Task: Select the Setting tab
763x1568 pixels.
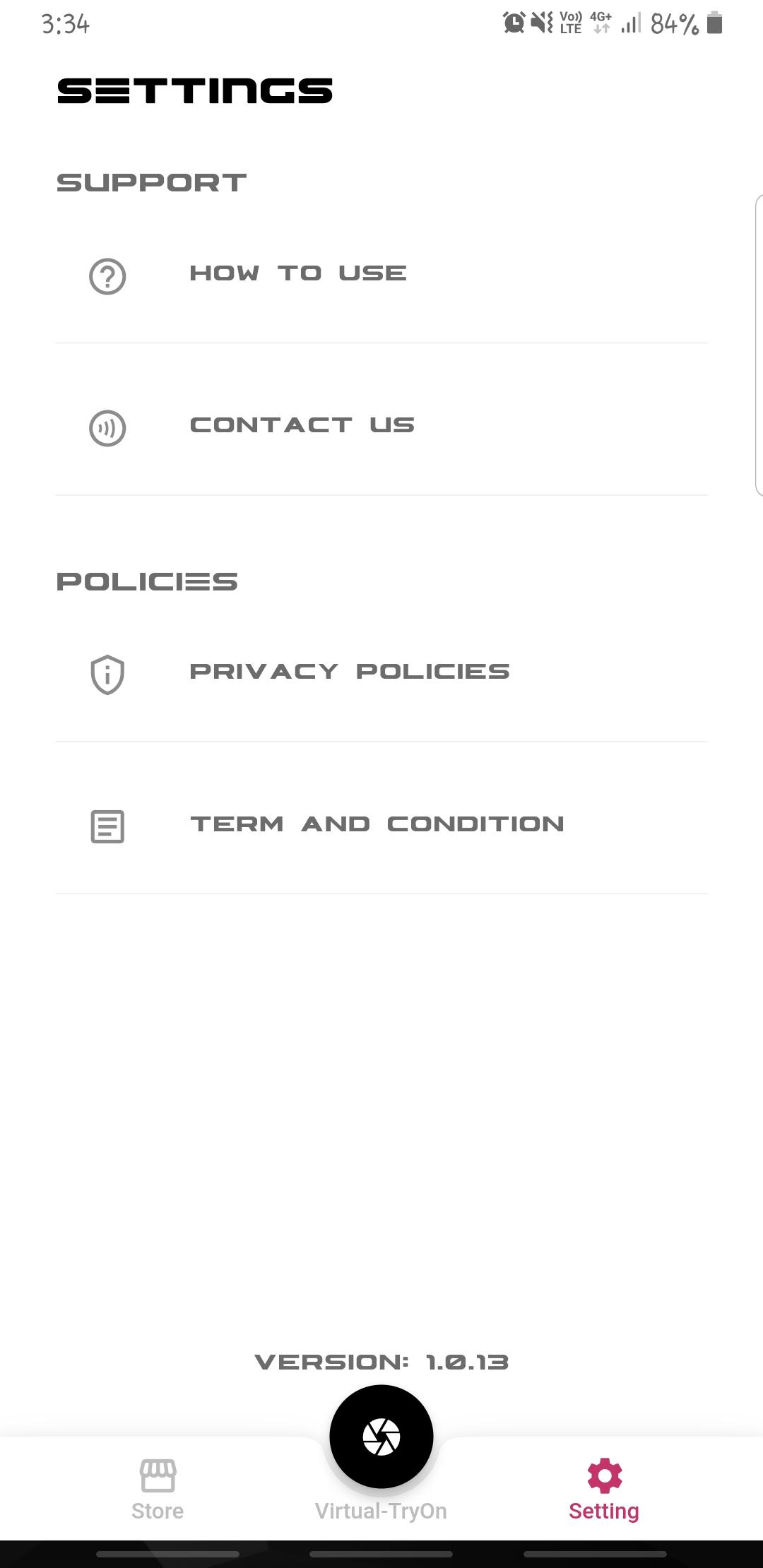Action: pyautogui.click(x=604, y=1490)
